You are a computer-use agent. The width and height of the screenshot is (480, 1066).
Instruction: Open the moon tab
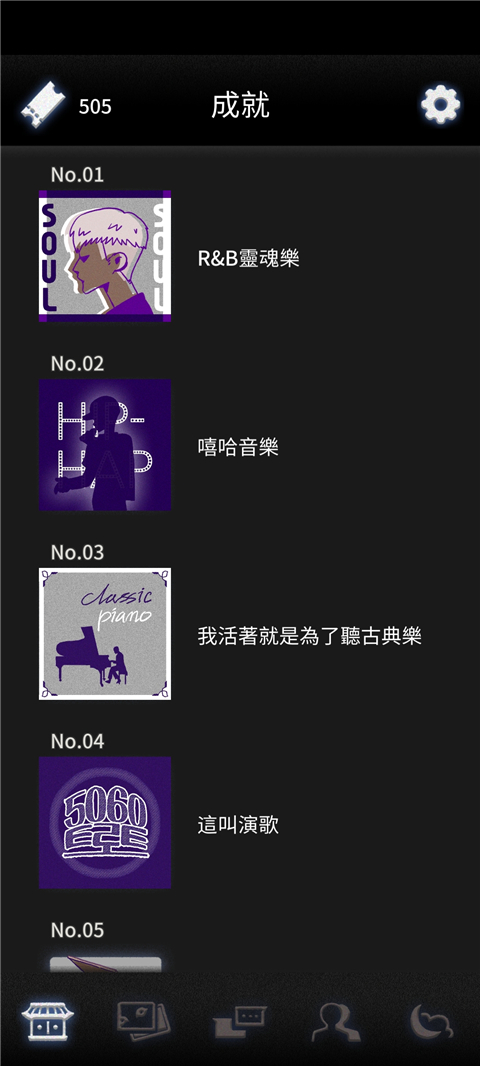click(x=431, y=1022)
